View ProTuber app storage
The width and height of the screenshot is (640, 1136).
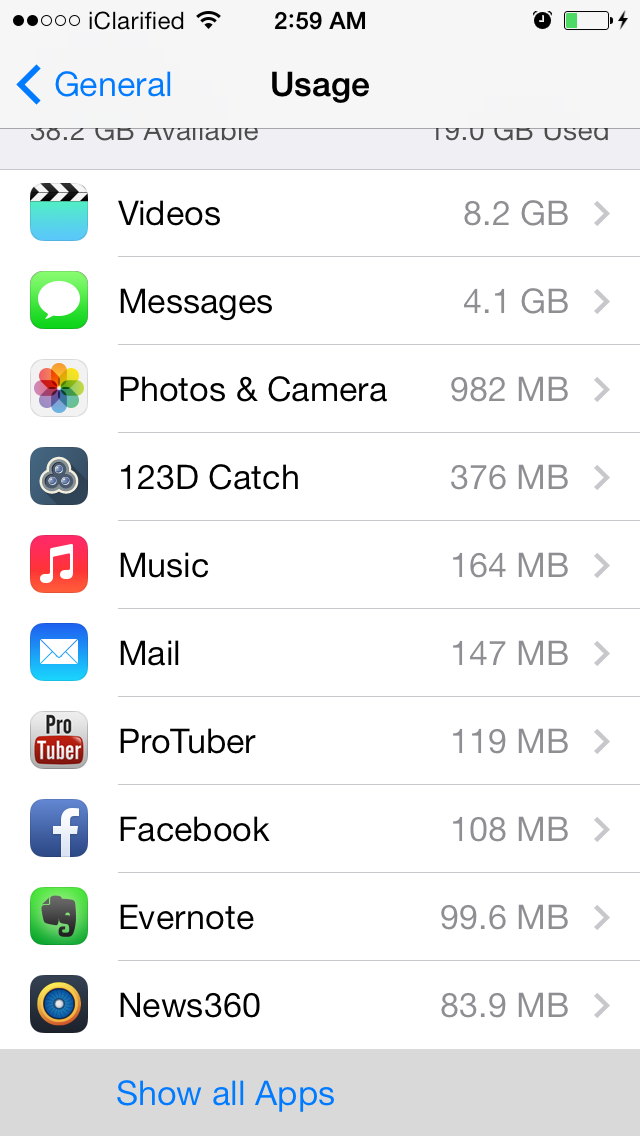(x=320, y=741)
